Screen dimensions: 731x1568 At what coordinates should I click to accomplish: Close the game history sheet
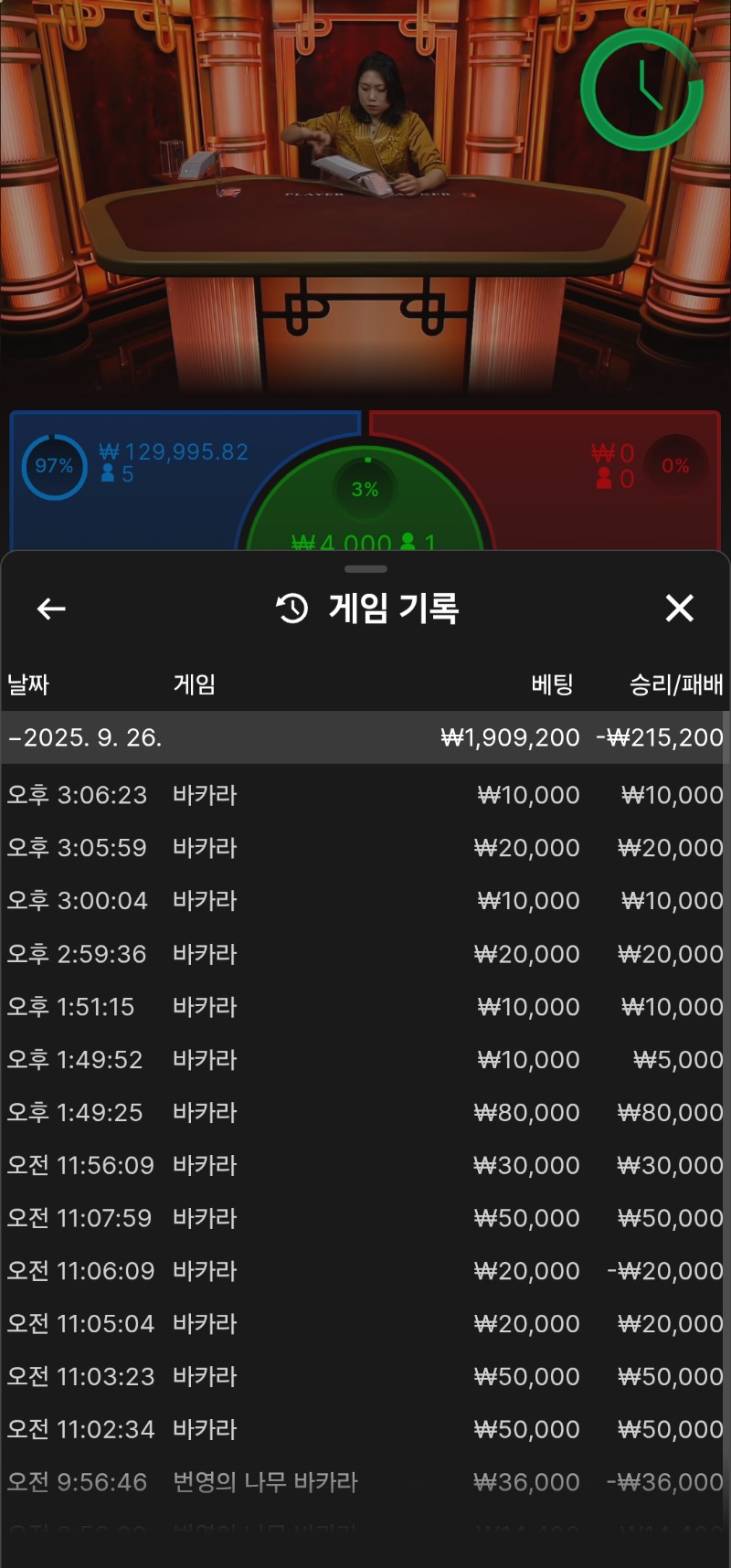(679, 609)
